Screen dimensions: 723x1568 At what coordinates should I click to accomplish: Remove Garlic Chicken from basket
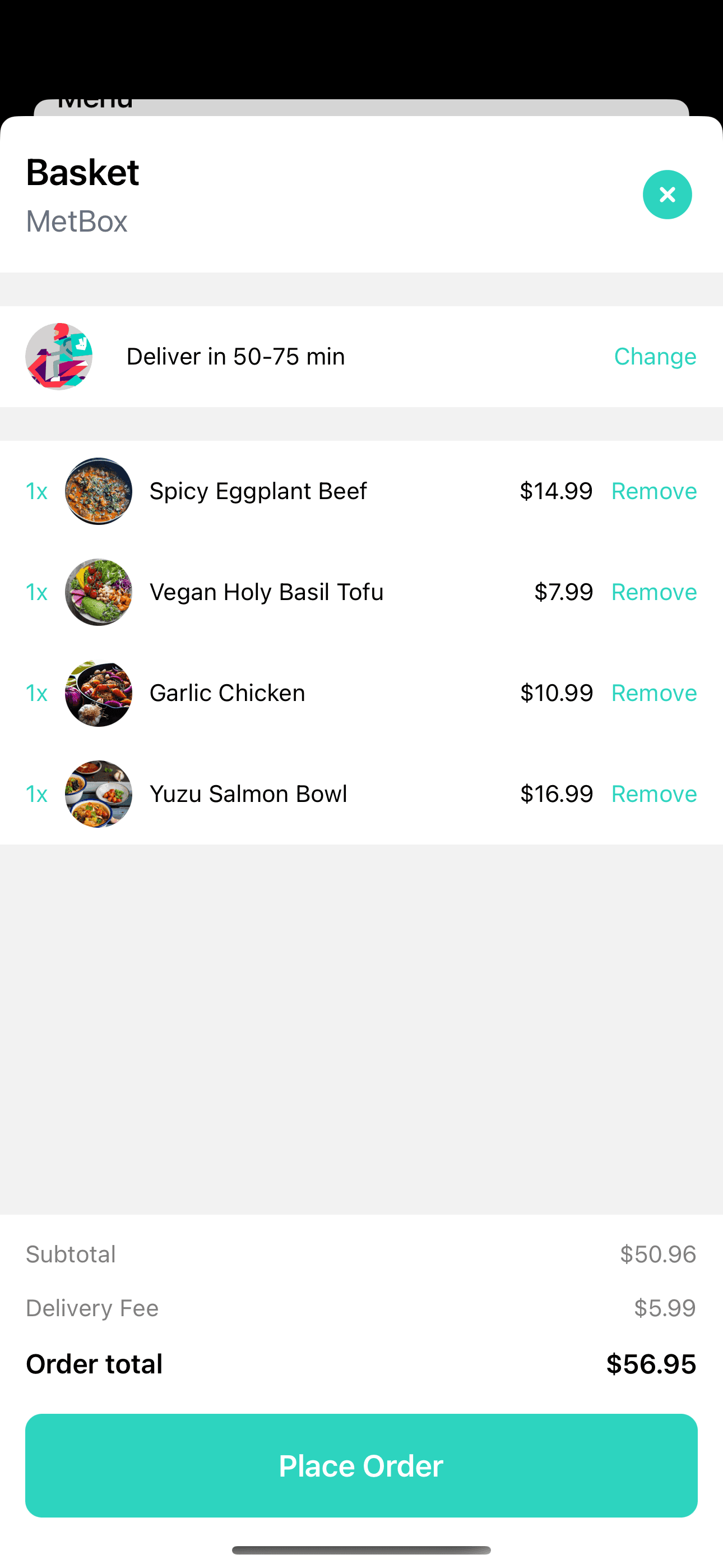654,693
